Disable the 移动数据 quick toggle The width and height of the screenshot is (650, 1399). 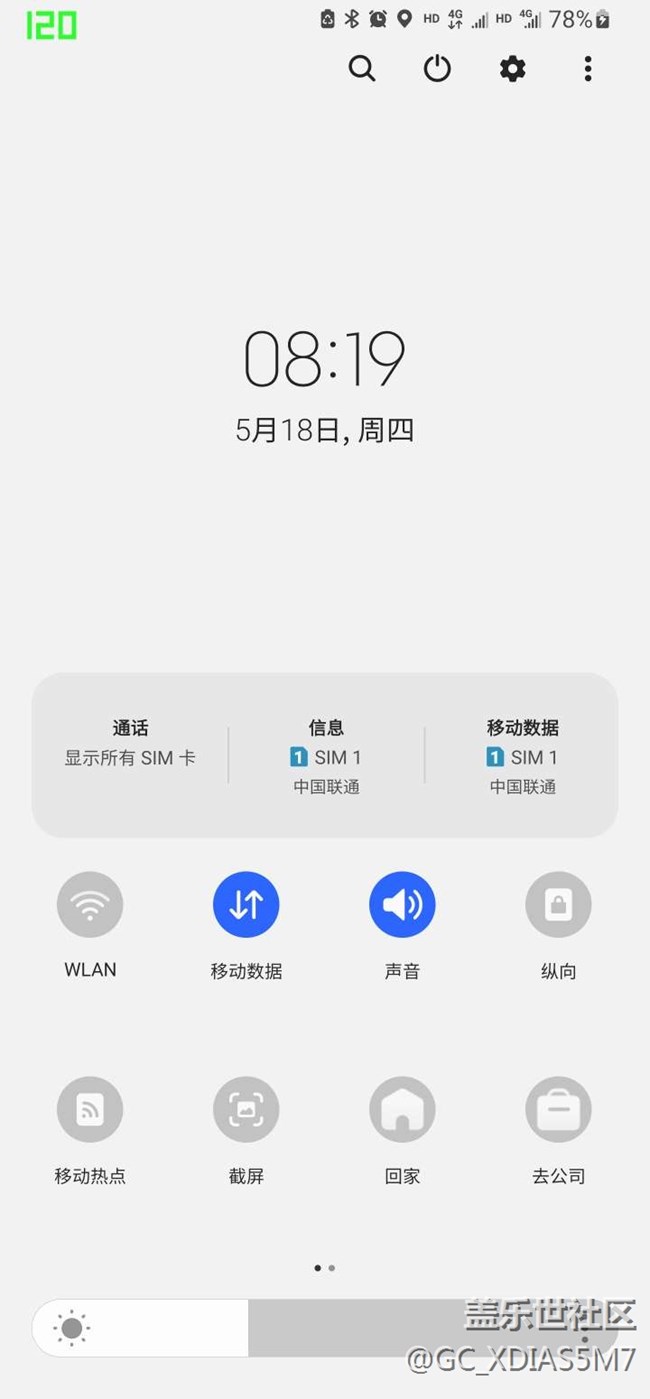[x=246, y=905]
